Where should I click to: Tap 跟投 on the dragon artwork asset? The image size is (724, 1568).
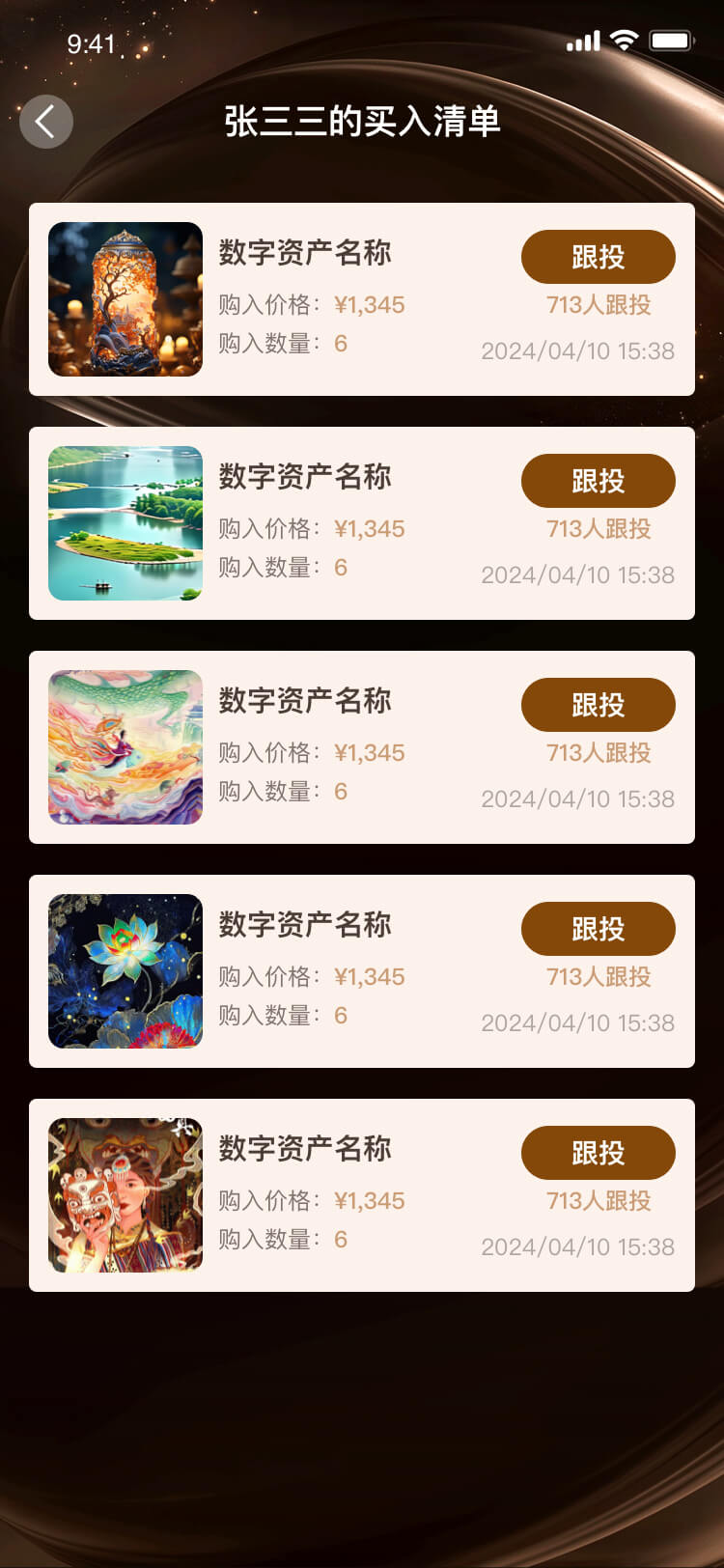(x=599, y=705)
